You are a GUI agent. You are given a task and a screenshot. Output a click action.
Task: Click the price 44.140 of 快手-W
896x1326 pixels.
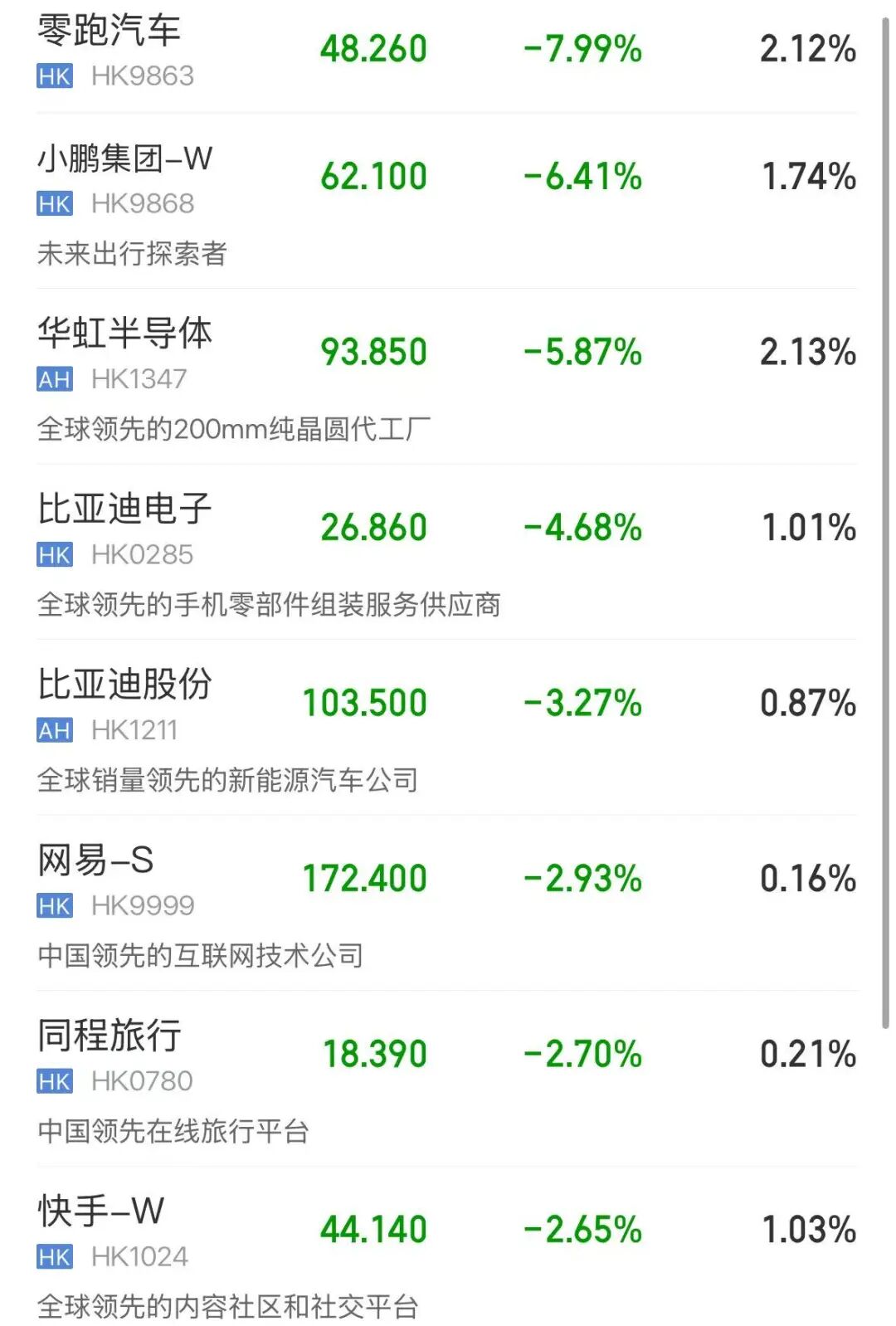[x=372, y=1228]
